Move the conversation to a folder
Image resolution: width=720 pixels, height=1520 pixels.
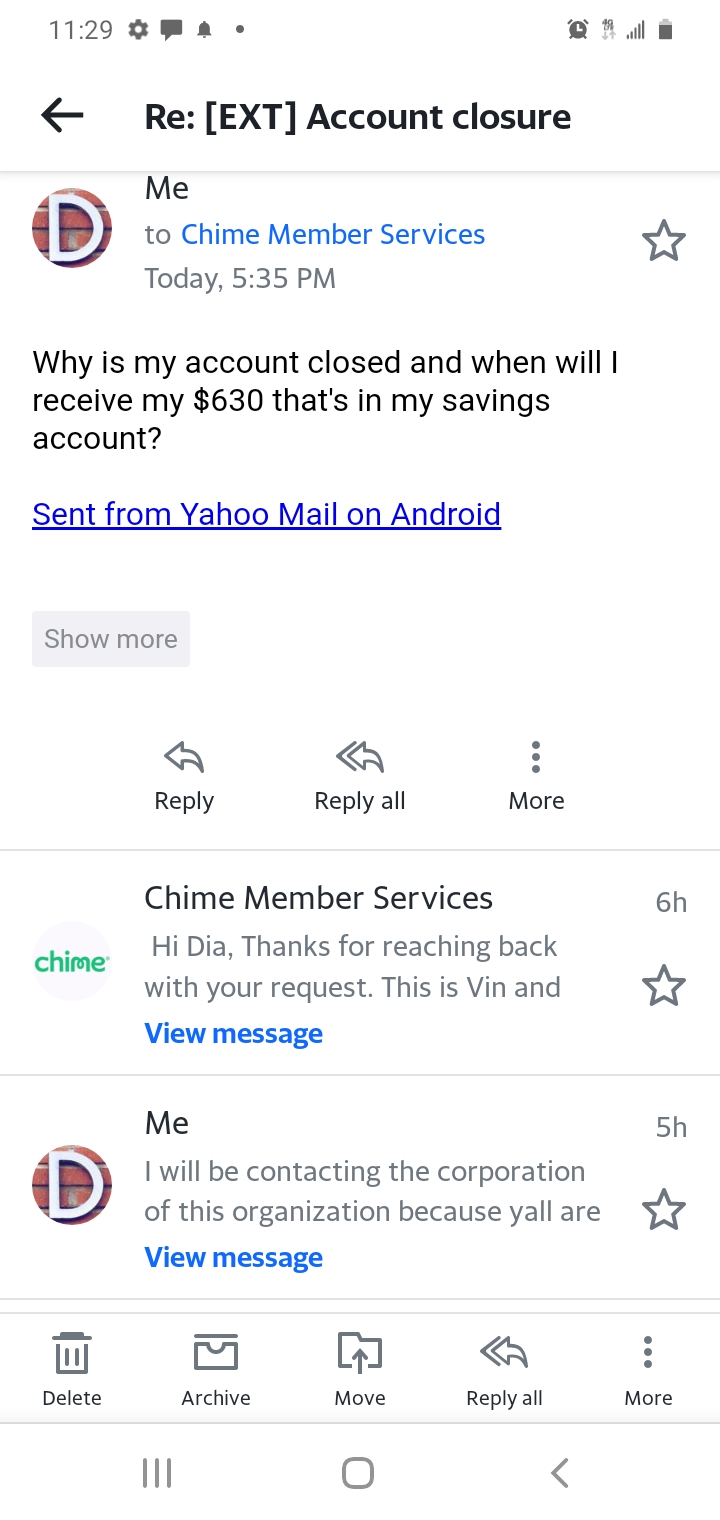(360, 1369)
